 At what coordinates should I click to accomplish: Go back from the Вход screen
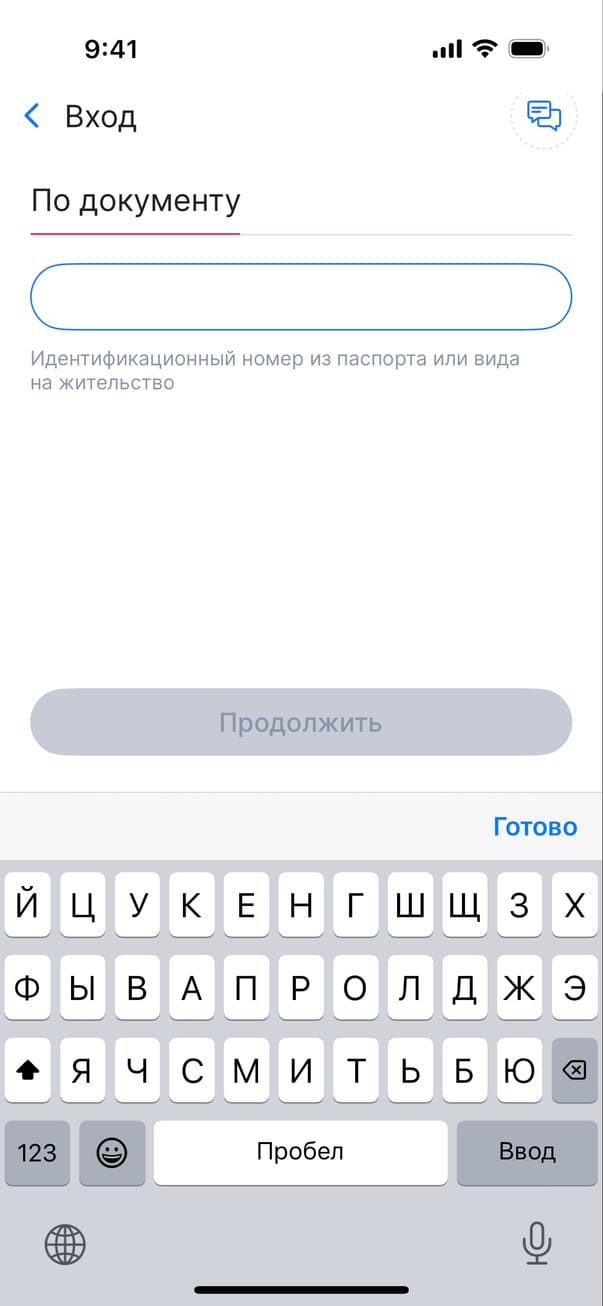coord(32,116)
